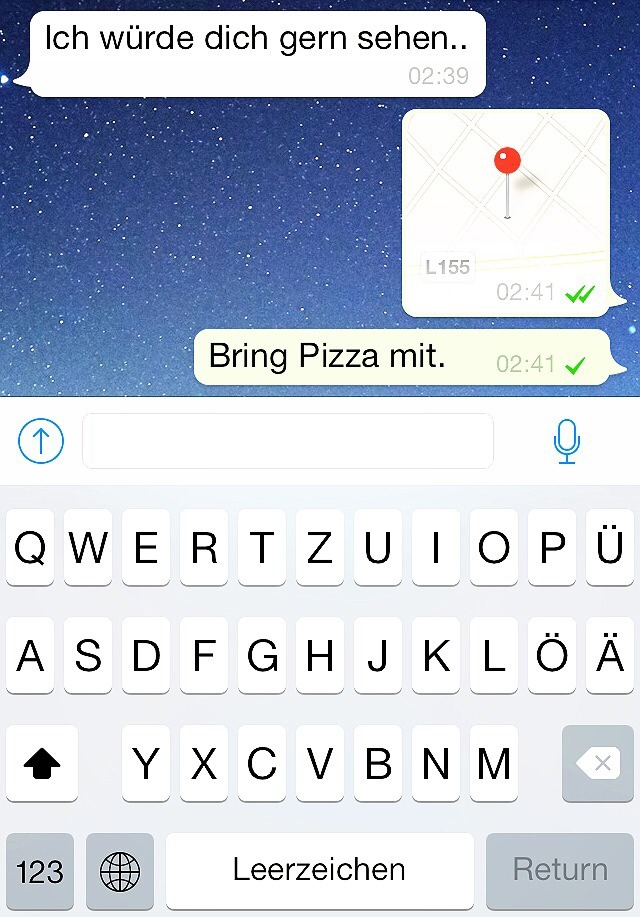640x917 pixels.
Task: Hit the backspace key on keyboard
Action: pyautogui.click(x=598, y=764)
